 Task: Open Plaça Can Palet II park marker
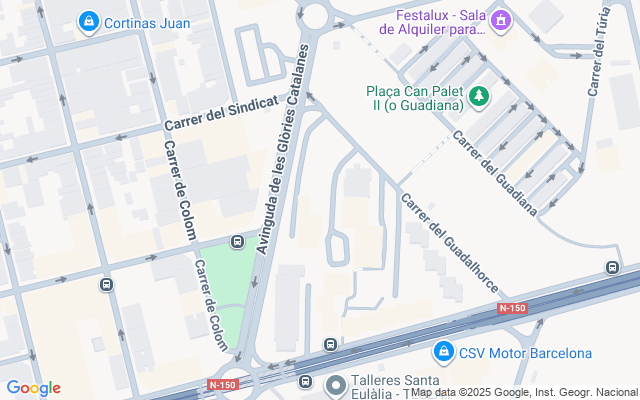pyautogui.click(x=481, y=96)
